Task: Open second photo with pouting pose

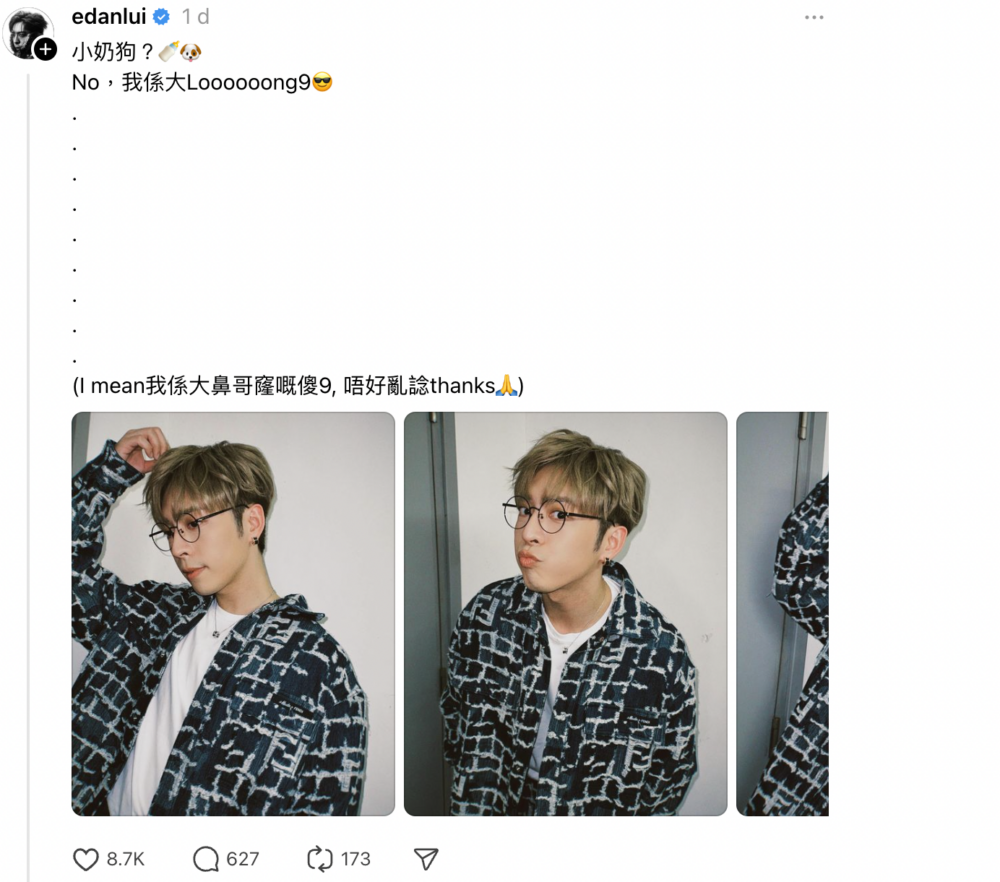Action: pos(565,613)
